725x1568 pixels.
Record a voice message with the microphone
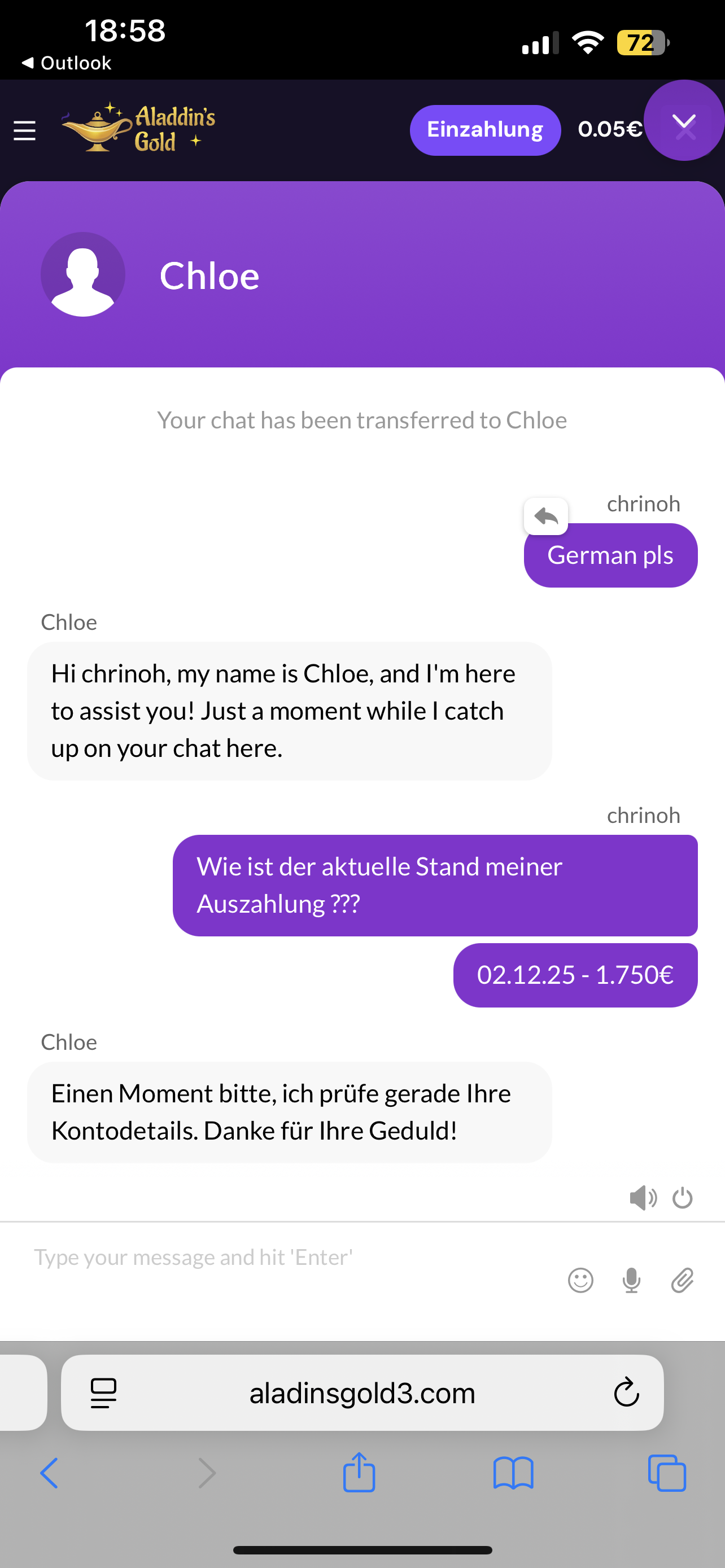coord(631,1280)
